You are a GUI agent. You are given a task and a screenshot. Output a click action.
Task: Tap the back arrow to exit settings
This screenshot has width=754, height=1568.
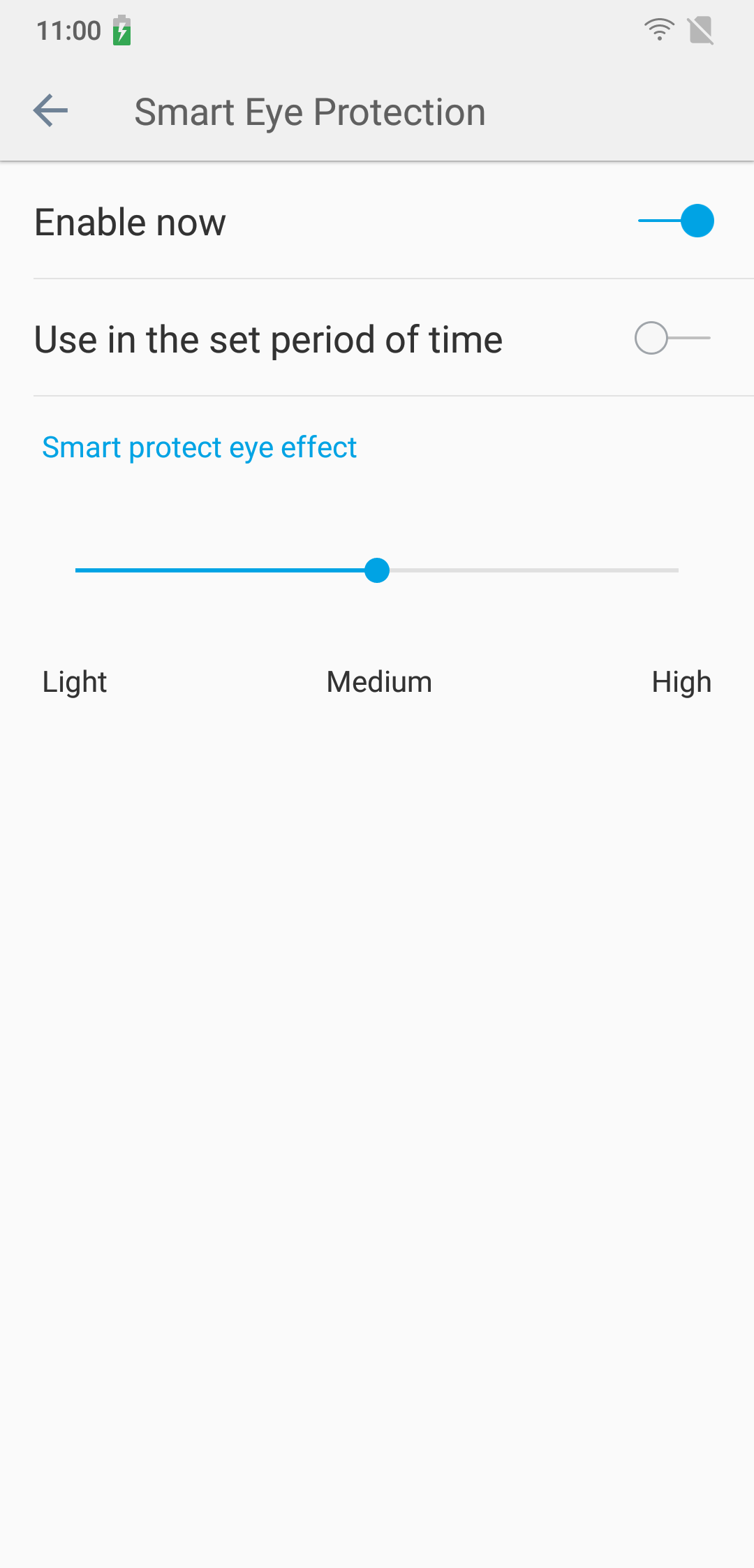pyautogui.click(x=49, y=110)
